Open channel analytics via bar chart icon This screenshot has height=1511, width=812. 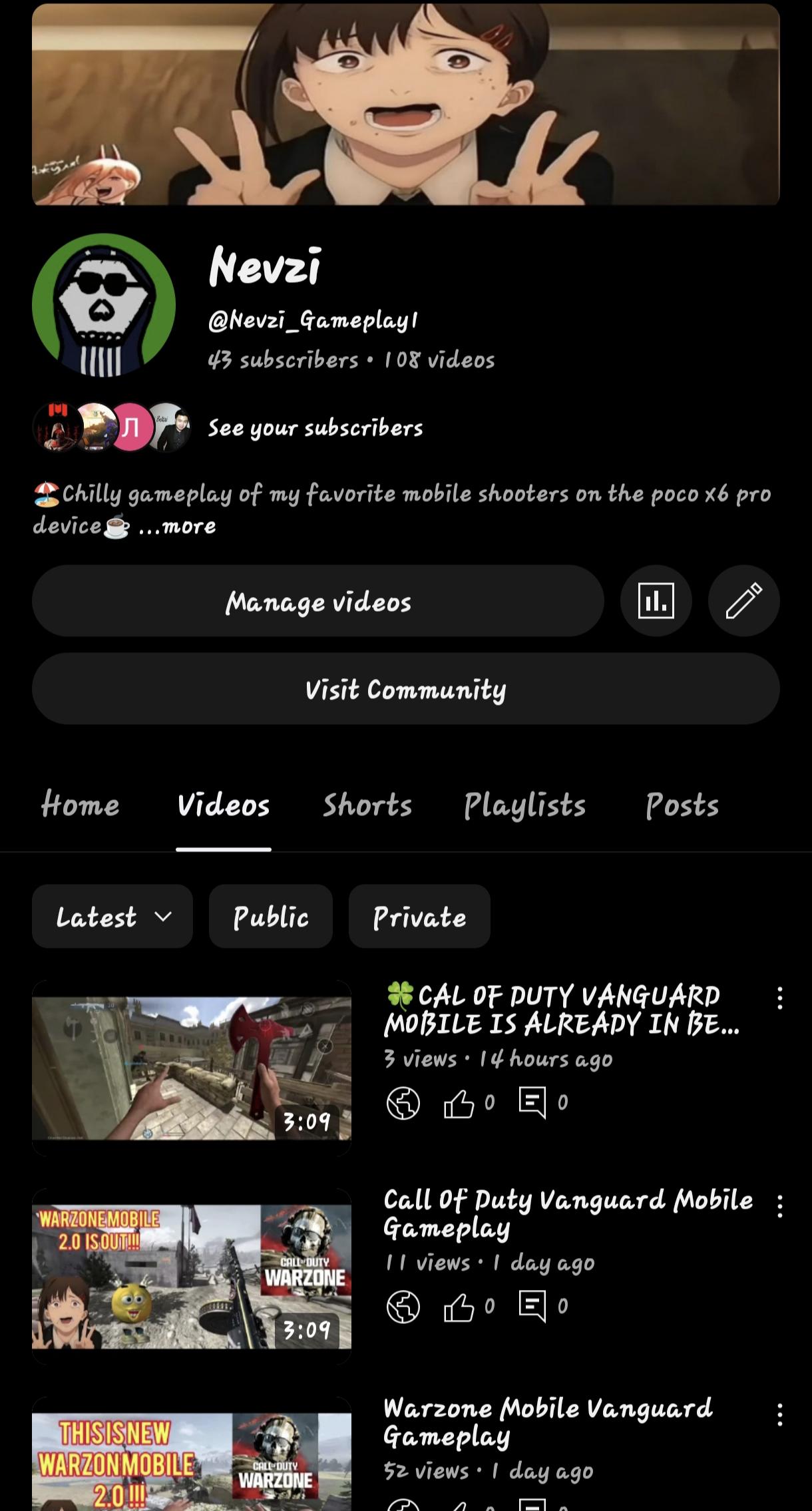656,600
